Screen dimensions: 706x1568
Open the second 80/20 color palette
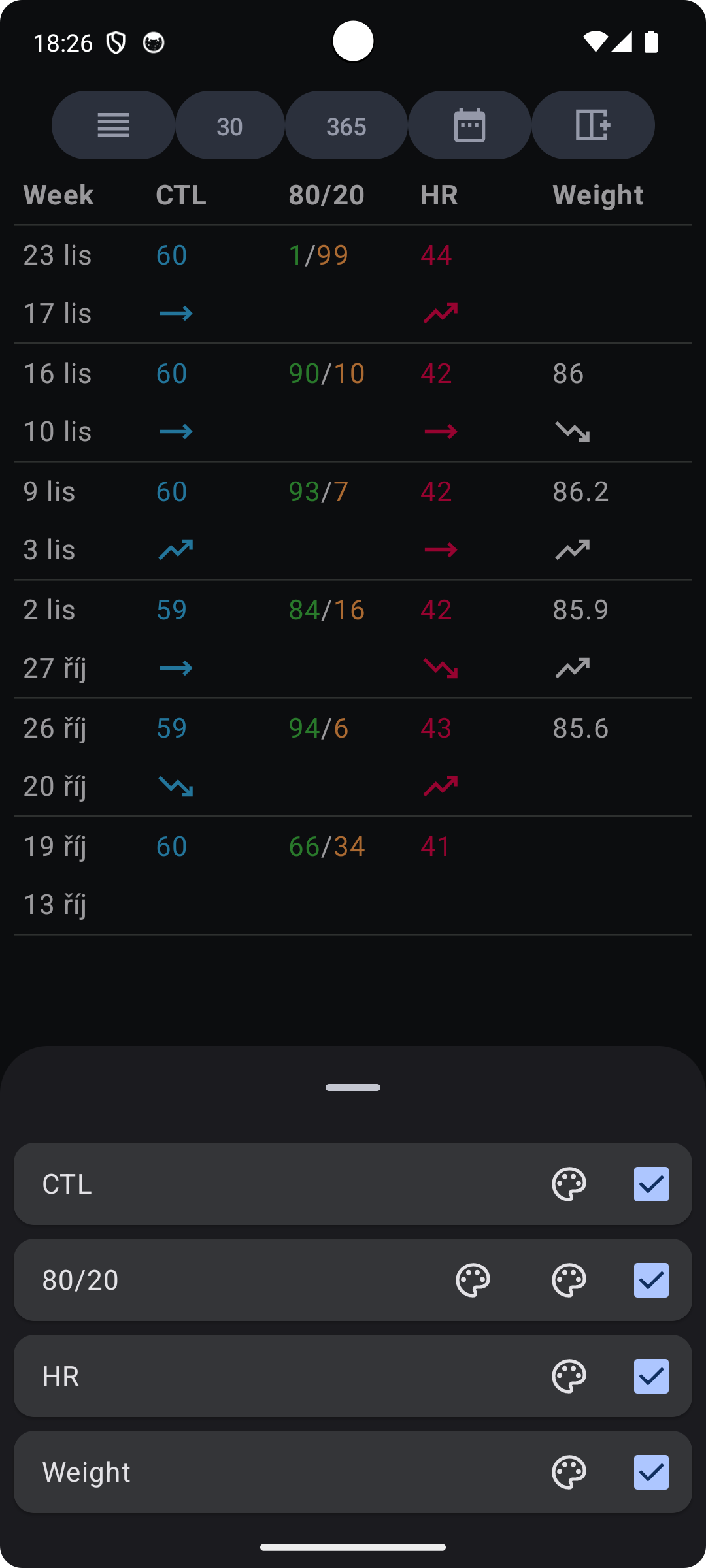coord(569,1280)
